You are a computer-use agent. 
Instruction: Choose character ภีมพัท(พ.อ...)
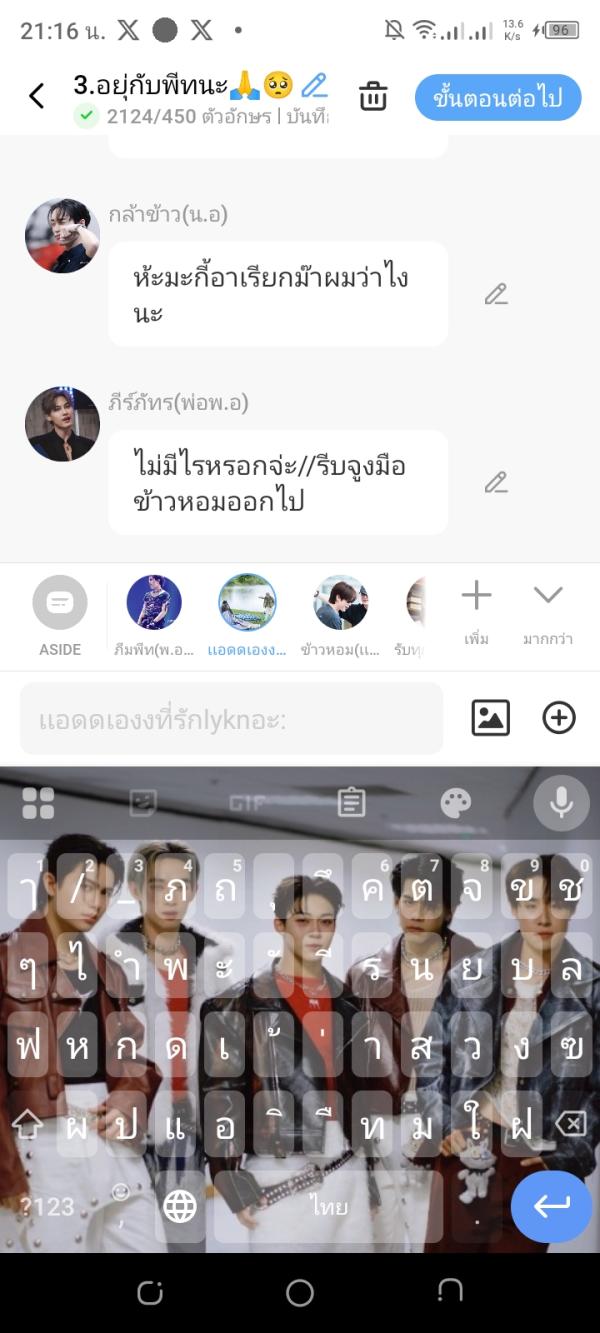(x=154, y=615)
